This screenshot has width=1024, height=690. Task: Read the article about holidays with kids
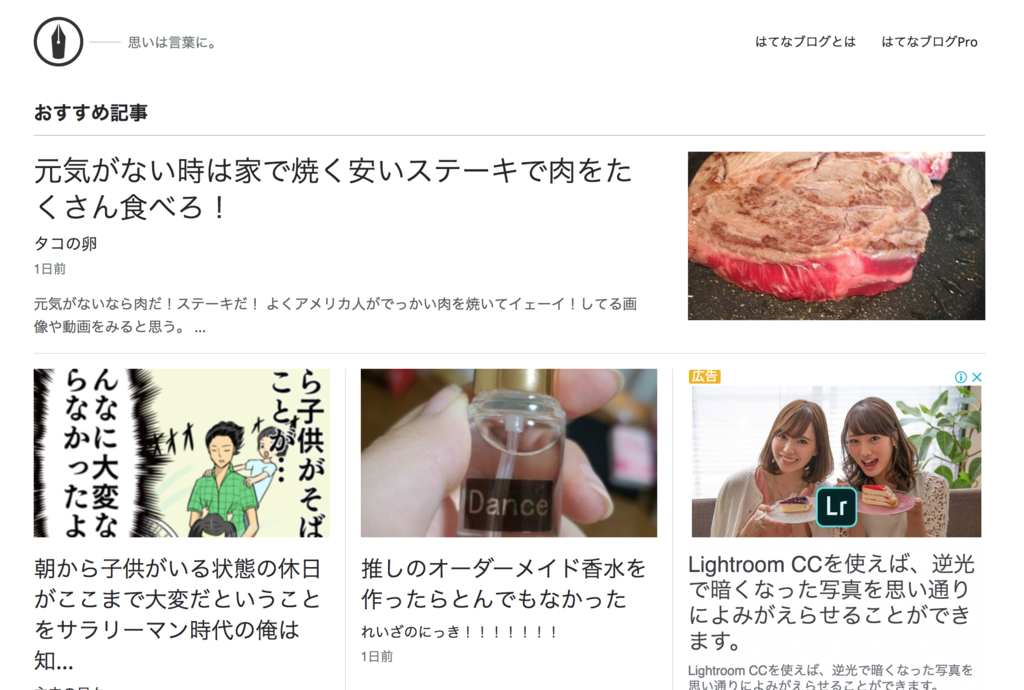[x=178, y=614]
